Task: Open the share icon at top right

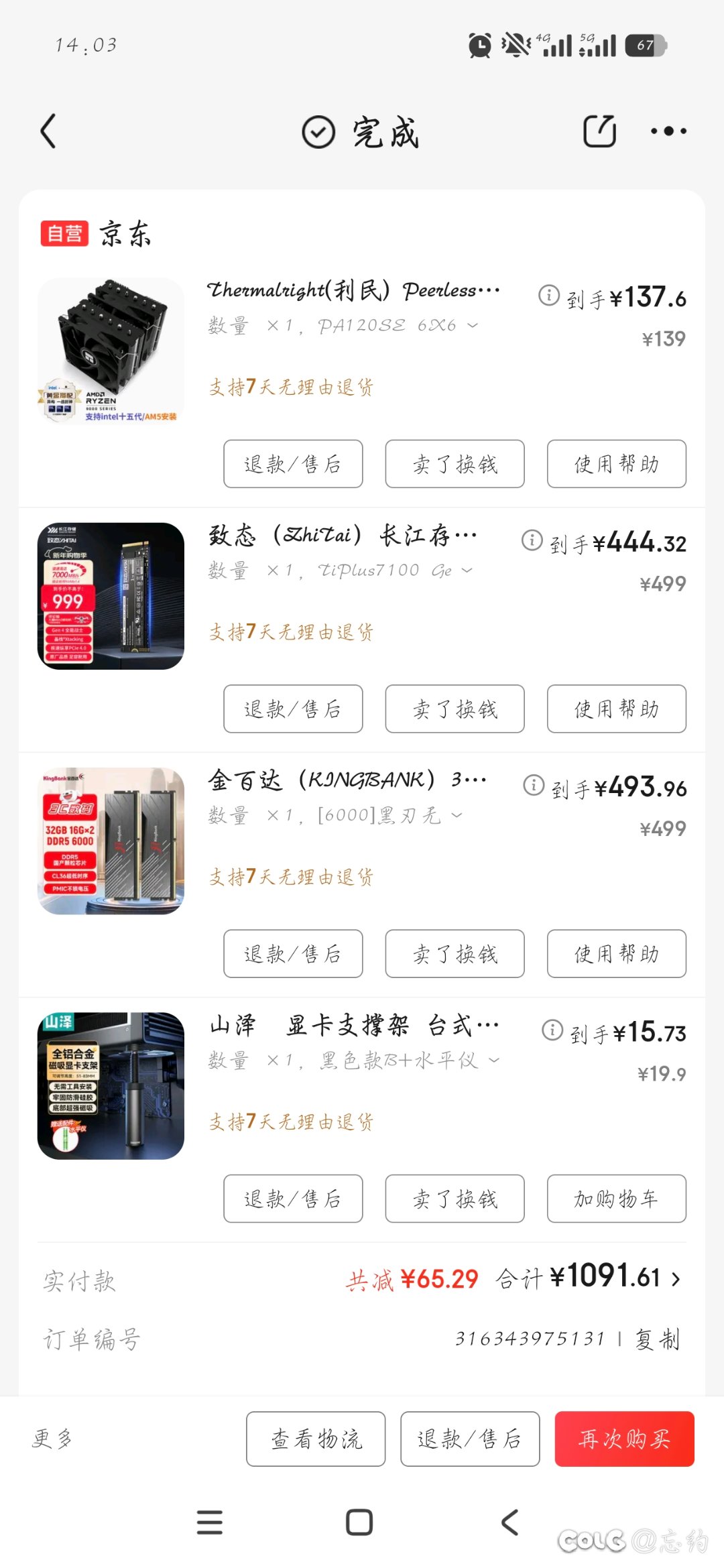Action: pyautogui.click(x=599, y=129)
